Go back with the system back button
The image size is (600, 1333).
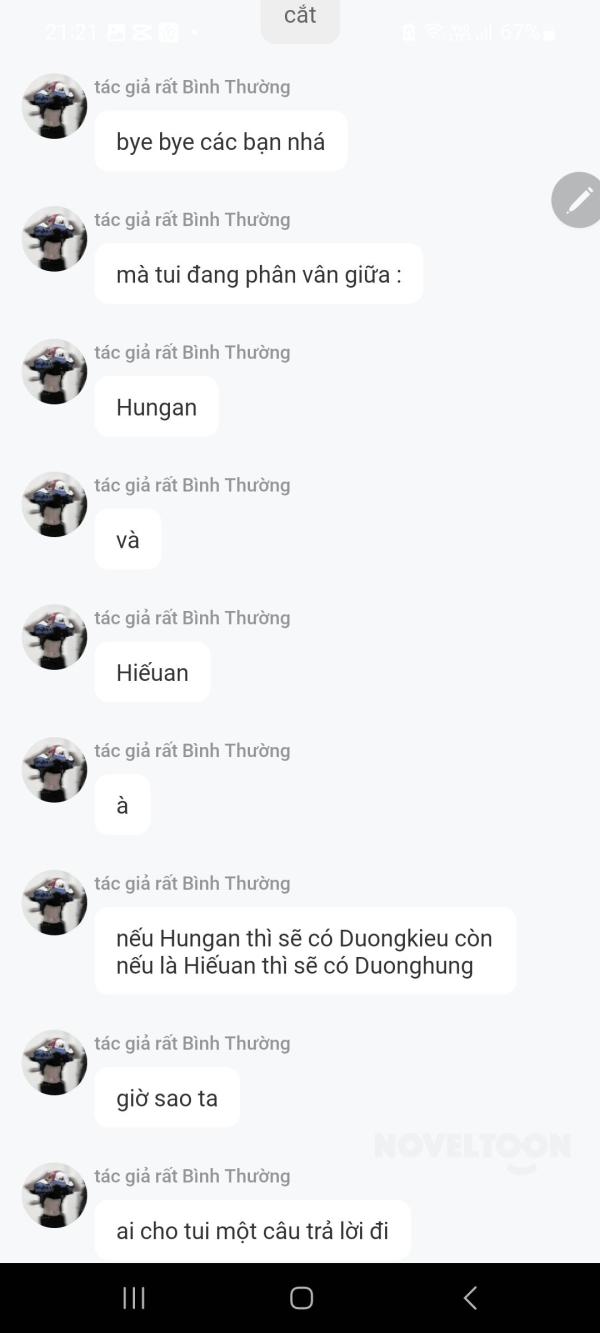click(x=470, y=1298)
